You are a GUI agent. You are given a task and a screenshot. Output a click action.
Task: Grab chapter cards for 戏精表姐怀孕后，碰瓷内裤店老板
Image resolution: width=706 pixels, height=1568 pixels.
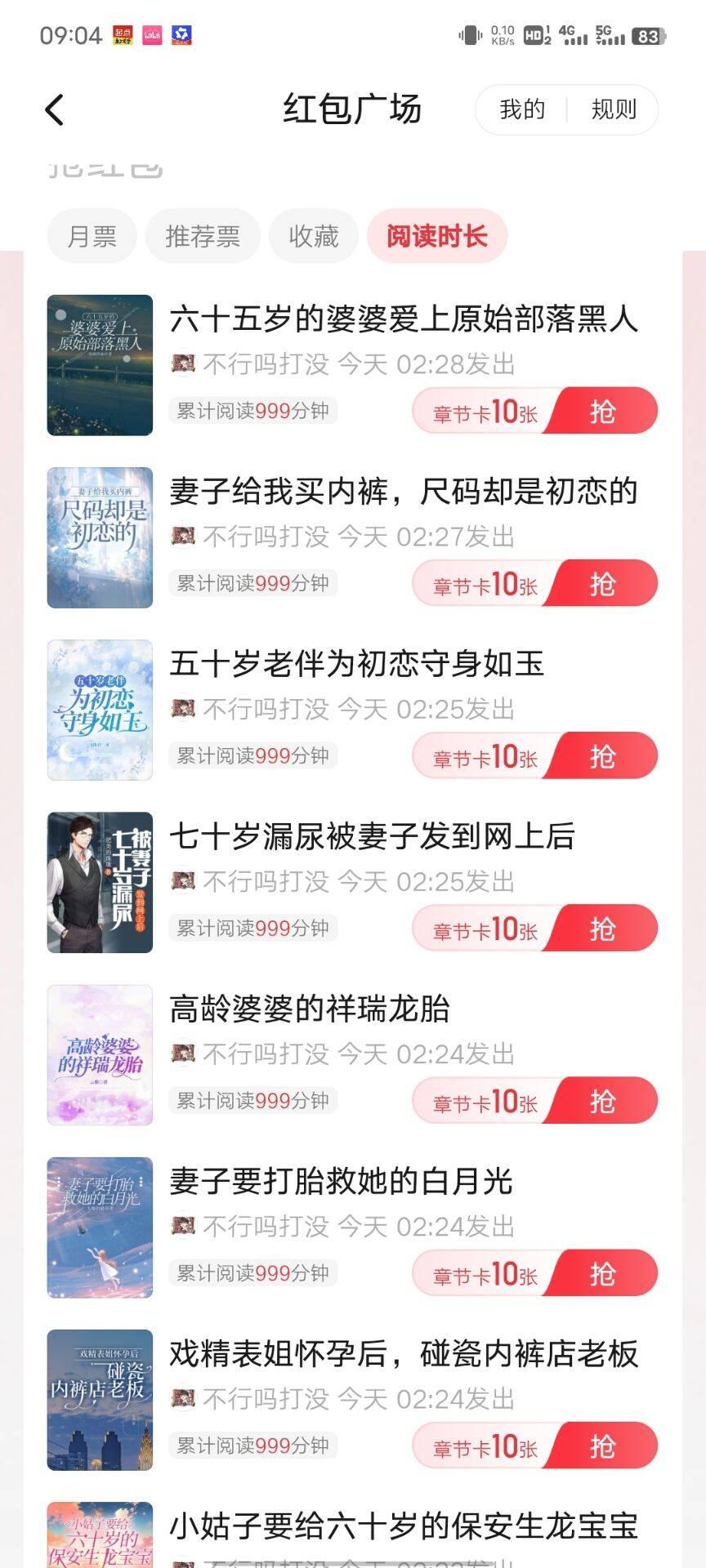(602, 1446)
